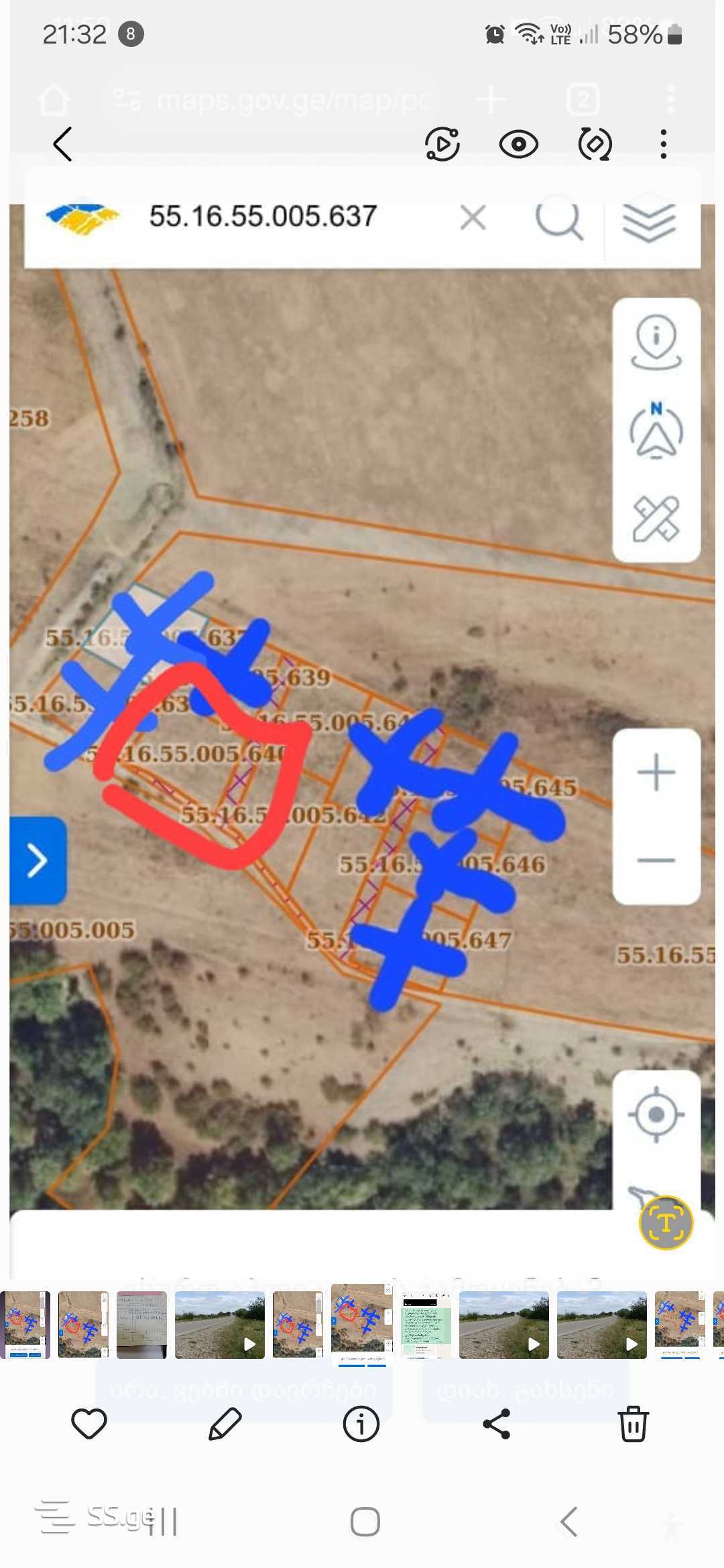Open the table document thumbnail in the filmstrip
This screenshot has height=1568, width=724.
[141, 1325]
